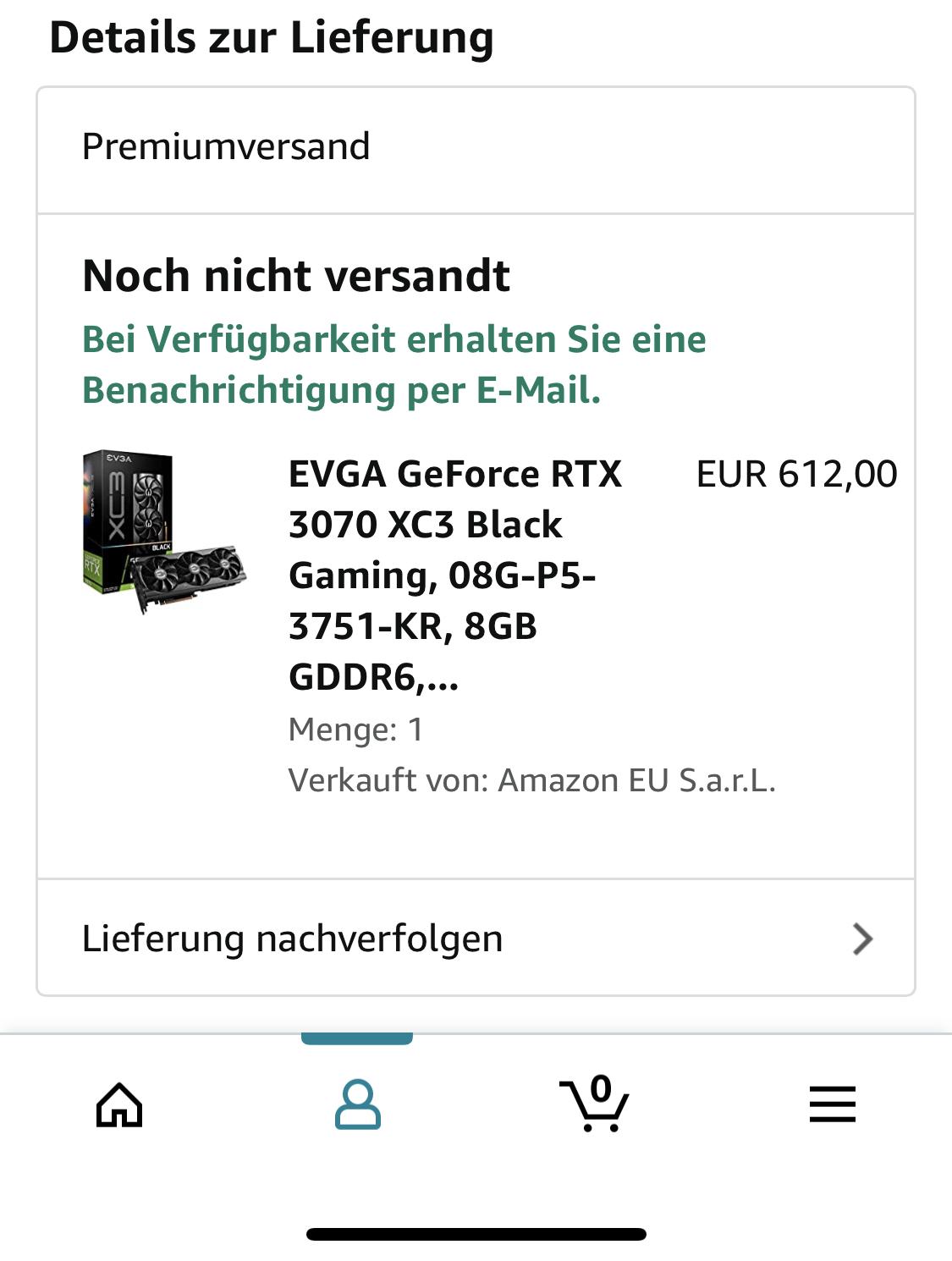
Task: Go to the Home tab
Action: click(x=119, y=1104)
